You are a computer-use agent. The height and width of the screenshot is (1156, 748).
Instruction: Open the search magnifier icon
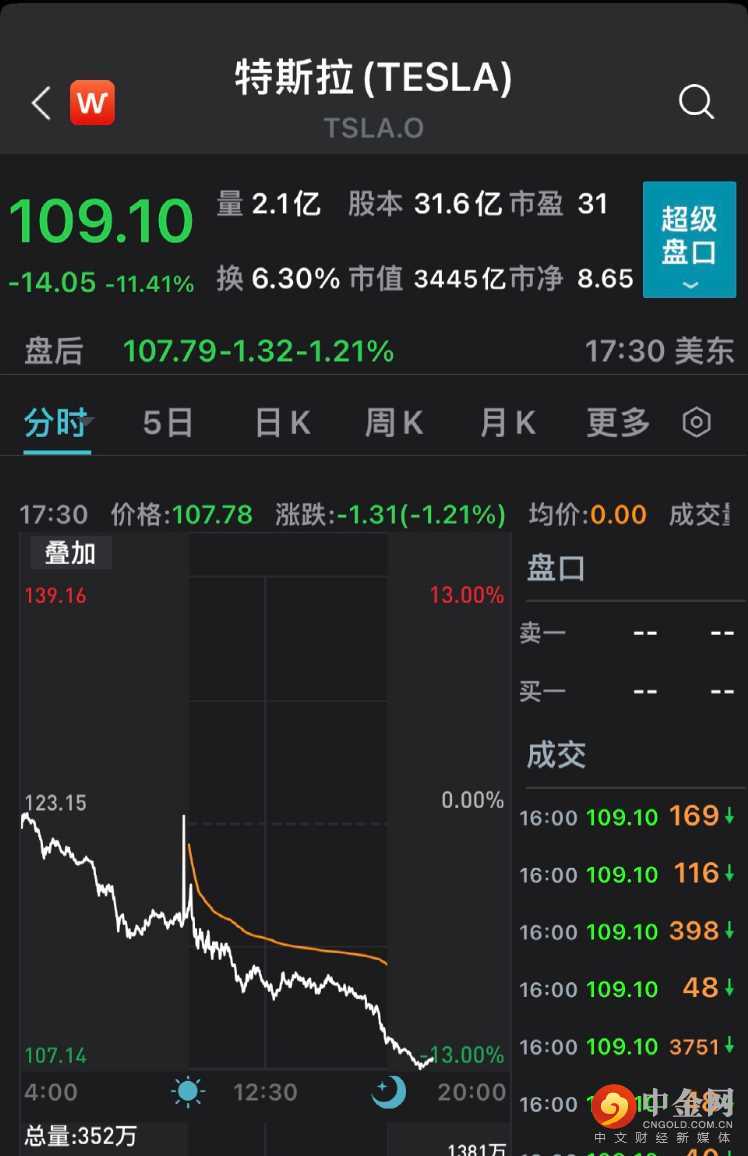696,102
